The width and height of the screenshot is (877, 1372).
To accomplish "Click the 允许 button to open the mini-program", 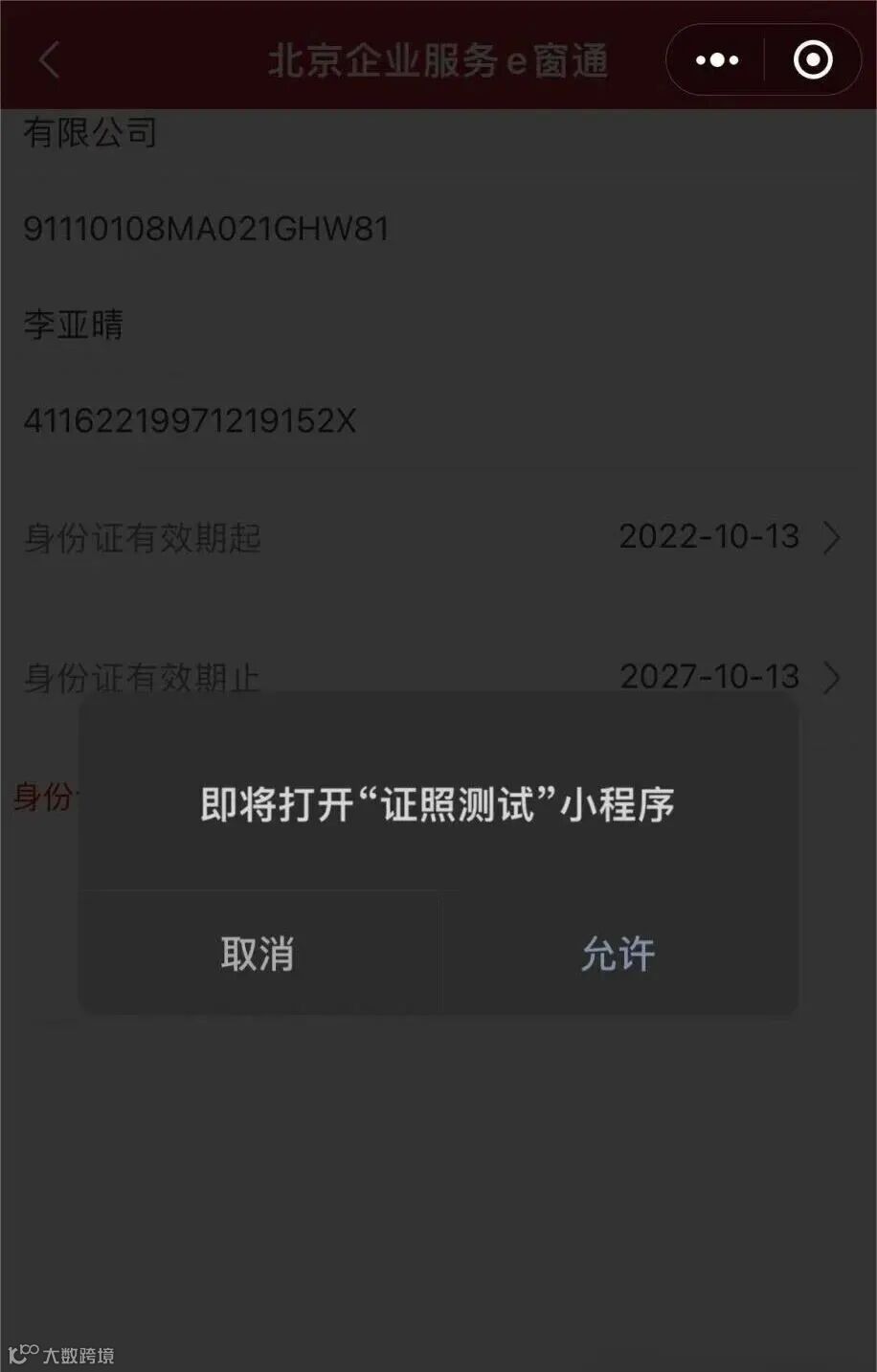I will tap(618, 954).
